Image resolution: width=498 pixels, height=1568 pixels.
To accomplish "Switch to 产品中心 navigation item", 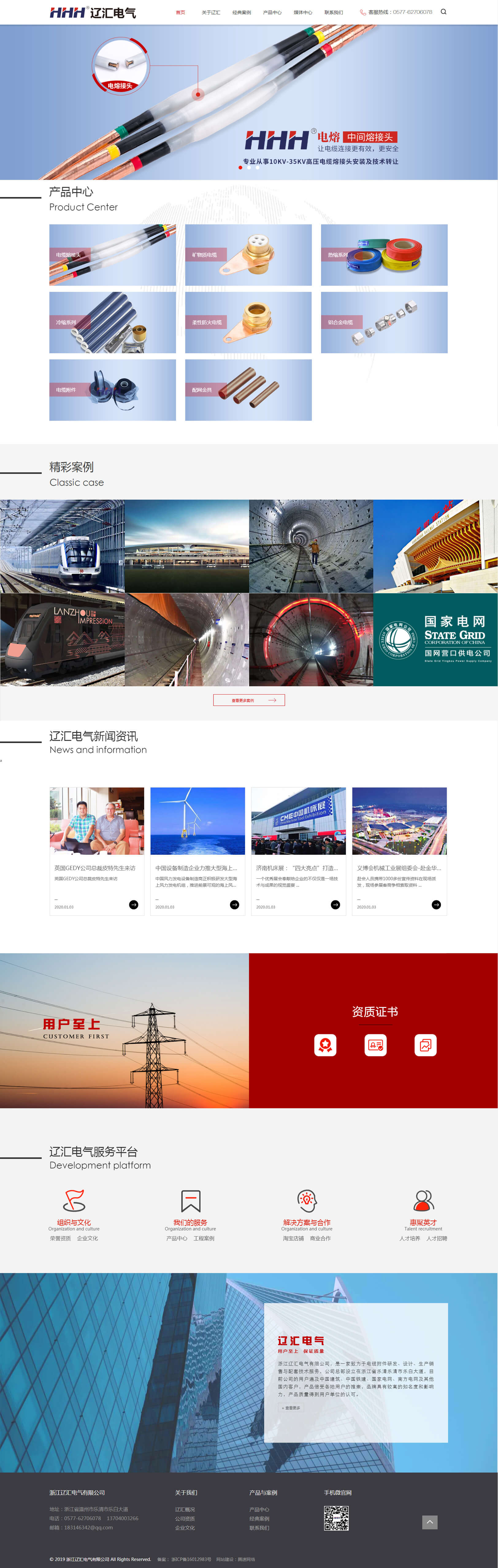I will point(272,12).
